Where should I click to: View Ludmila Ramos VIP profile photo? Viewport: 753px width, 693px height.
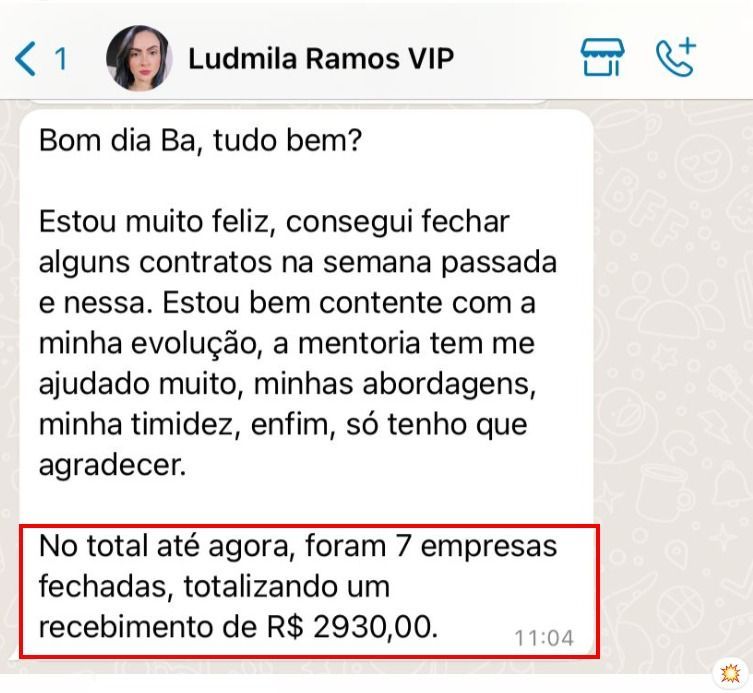click(138, 58)
